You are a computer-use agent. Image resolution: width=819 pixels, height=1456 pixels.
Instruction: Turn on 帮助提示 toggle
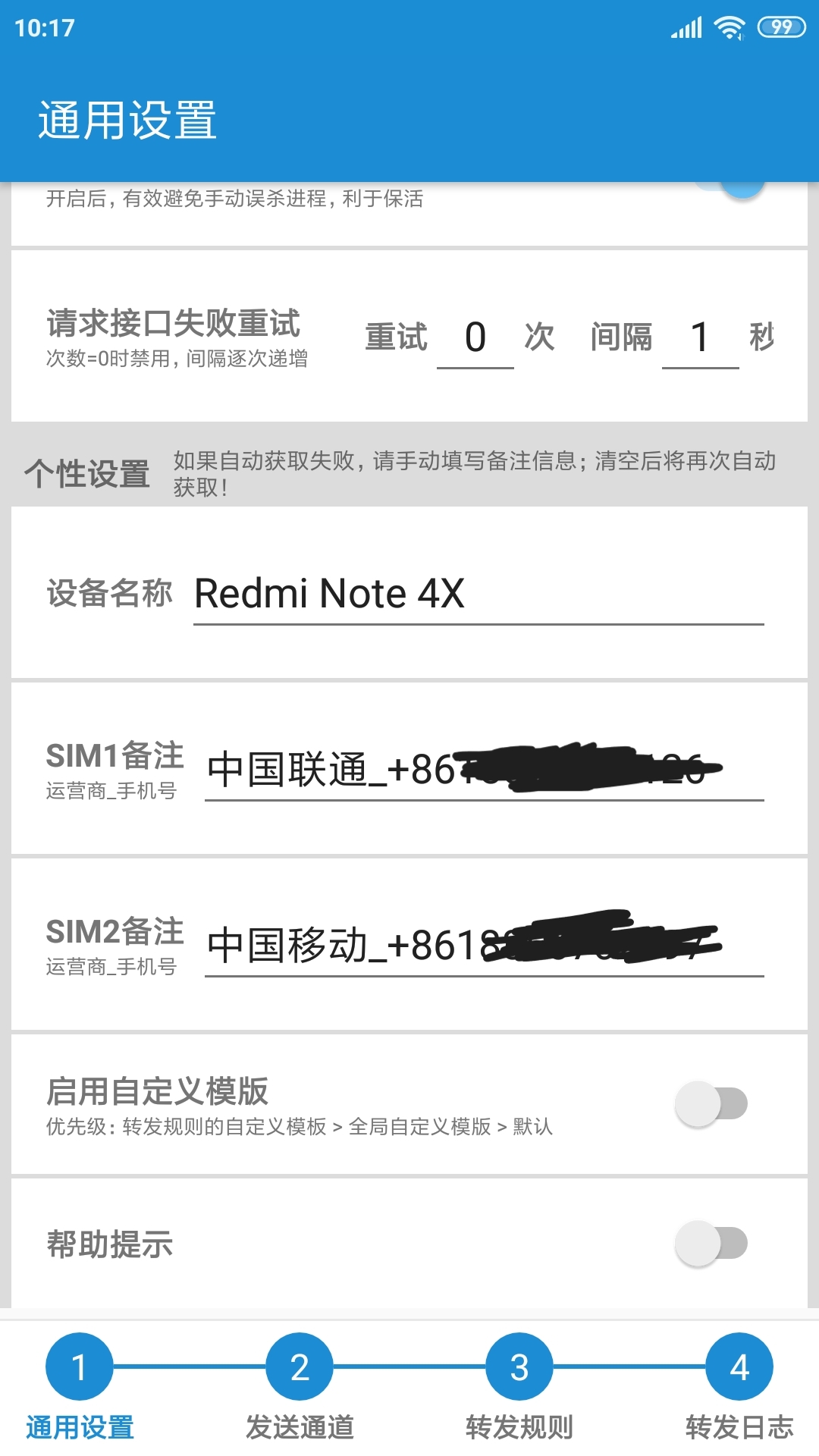711,1244
